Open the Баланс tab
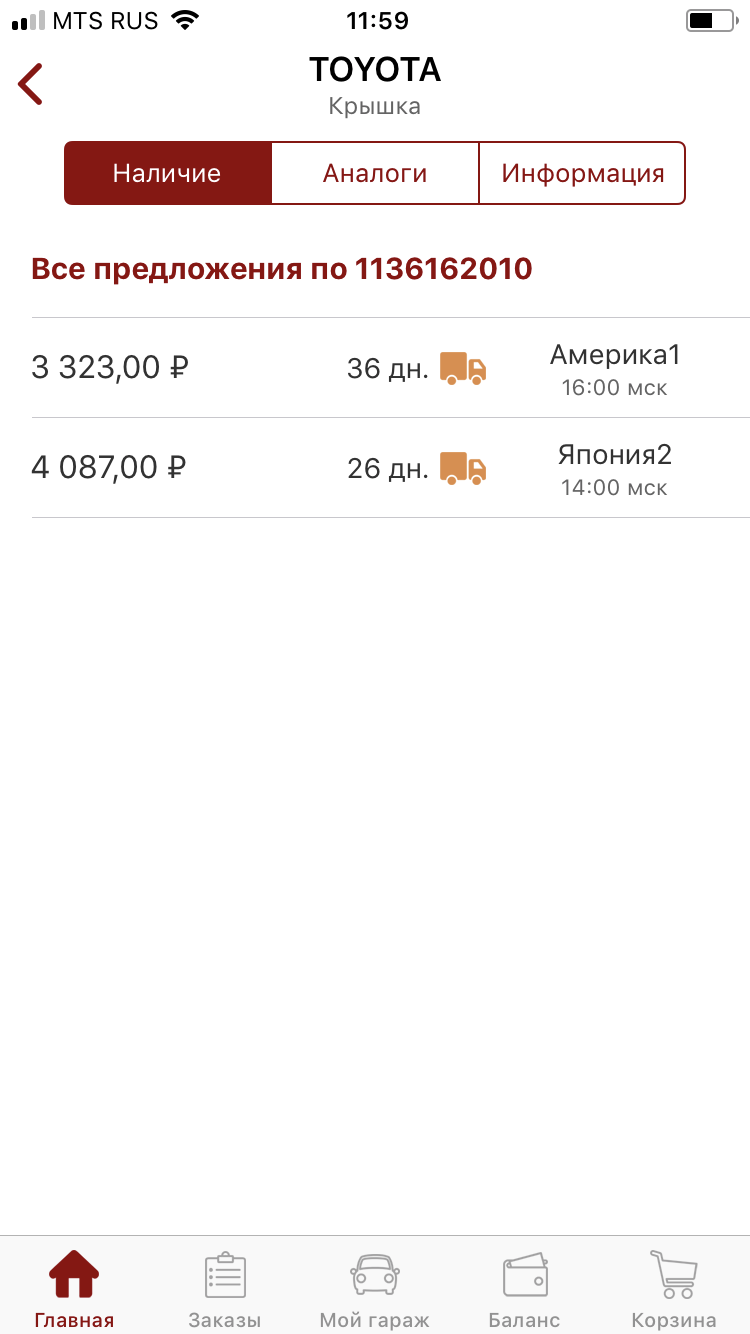Screen dimensions: 750x1334 pyautogui.click(x=525, y=1289)
